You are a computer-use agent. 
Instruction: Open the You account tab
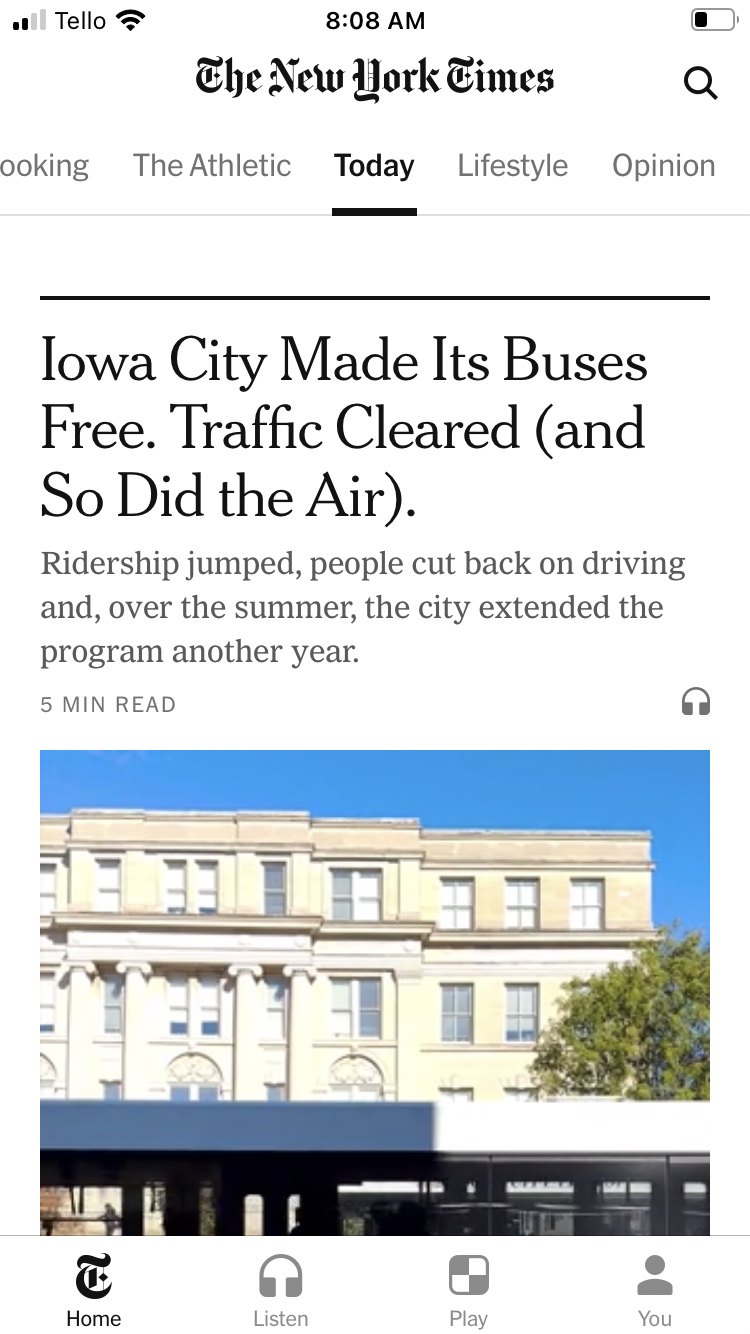tap(655, 1289)
